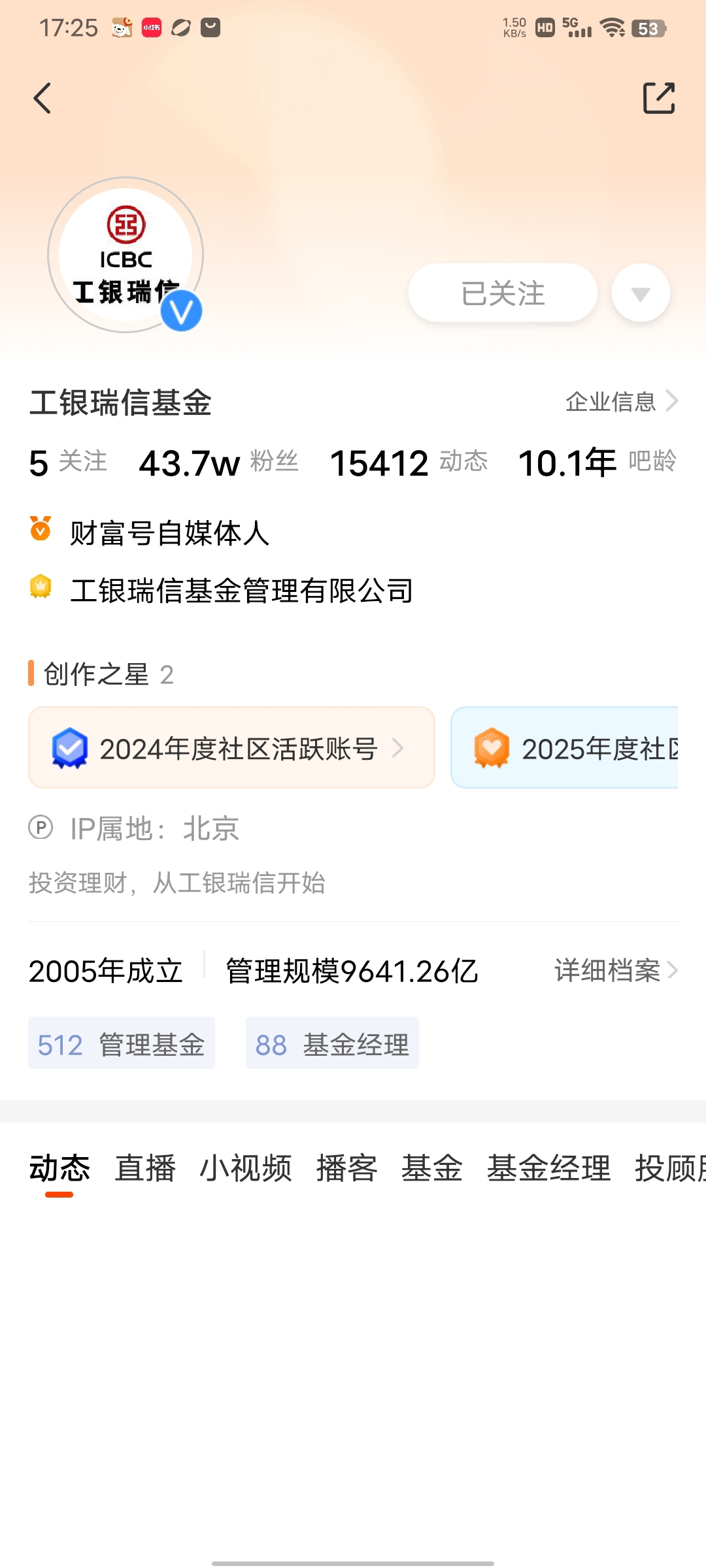Open the 2024年度社区活跃账号 badge

(231, 747)
